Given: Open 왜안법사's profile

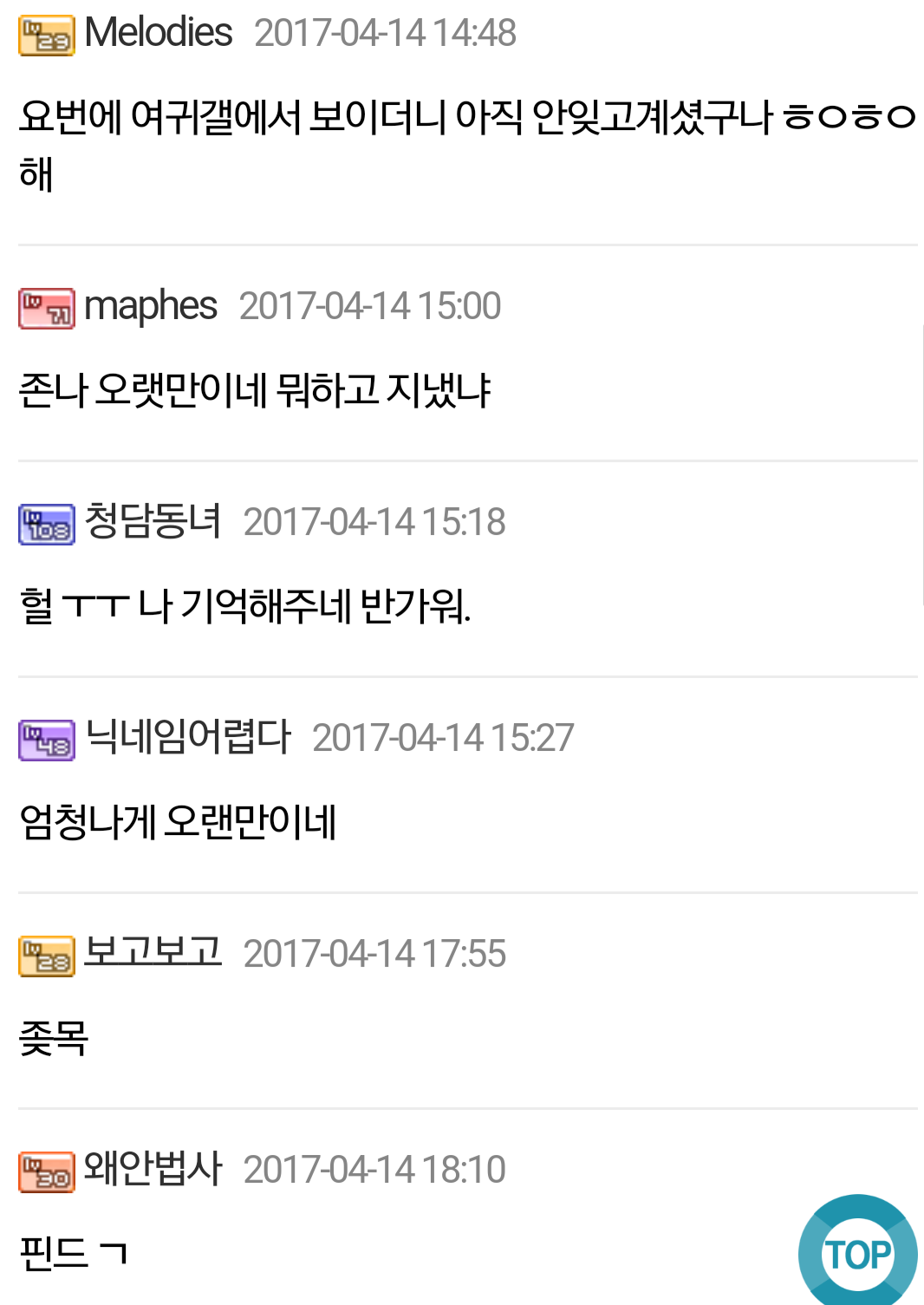Looking at the screenshot, I should pos(153,1168).
